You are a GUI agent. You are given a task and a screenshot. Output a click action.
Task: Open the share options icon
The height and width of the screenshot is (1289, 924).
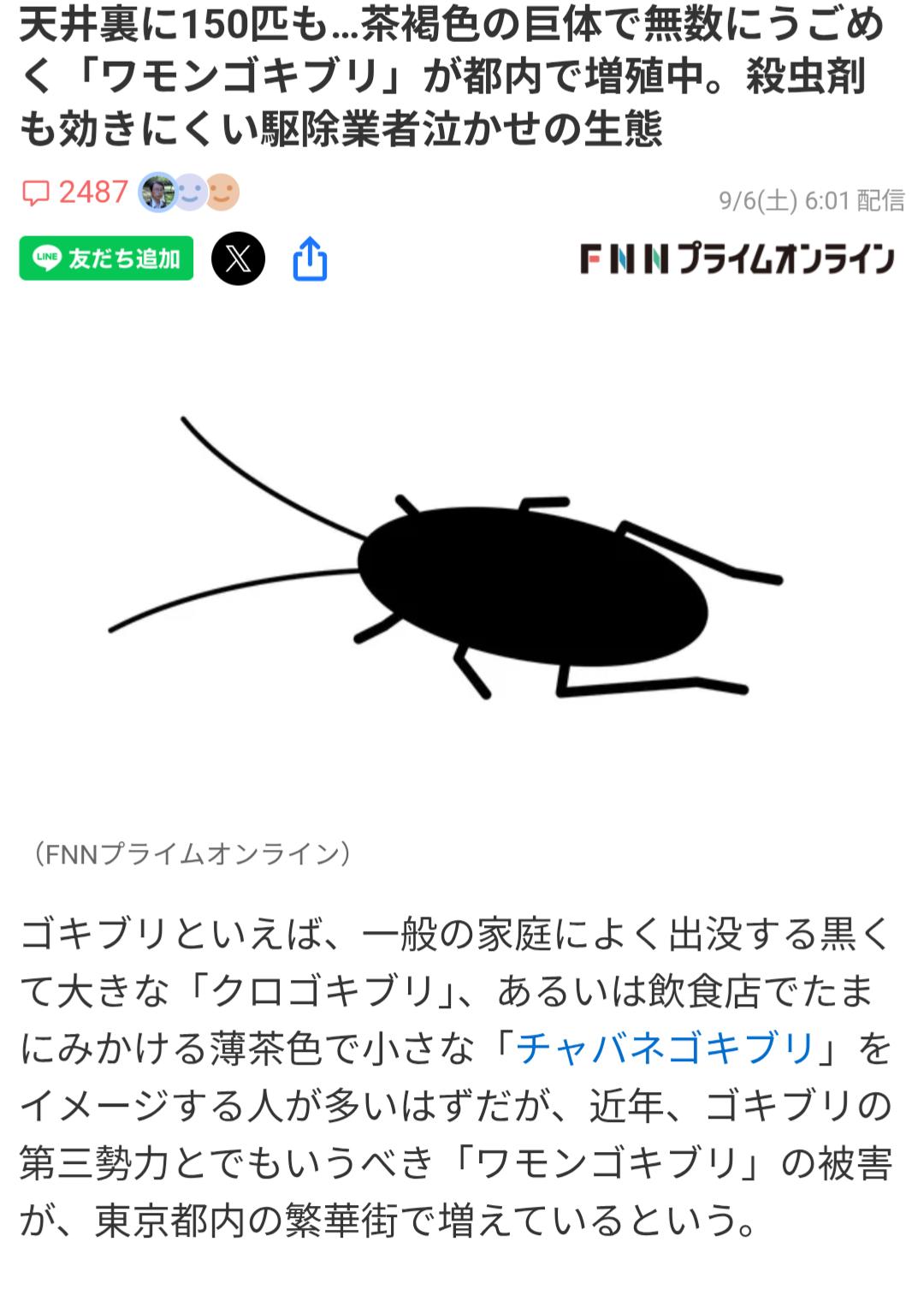click(310, 258)
